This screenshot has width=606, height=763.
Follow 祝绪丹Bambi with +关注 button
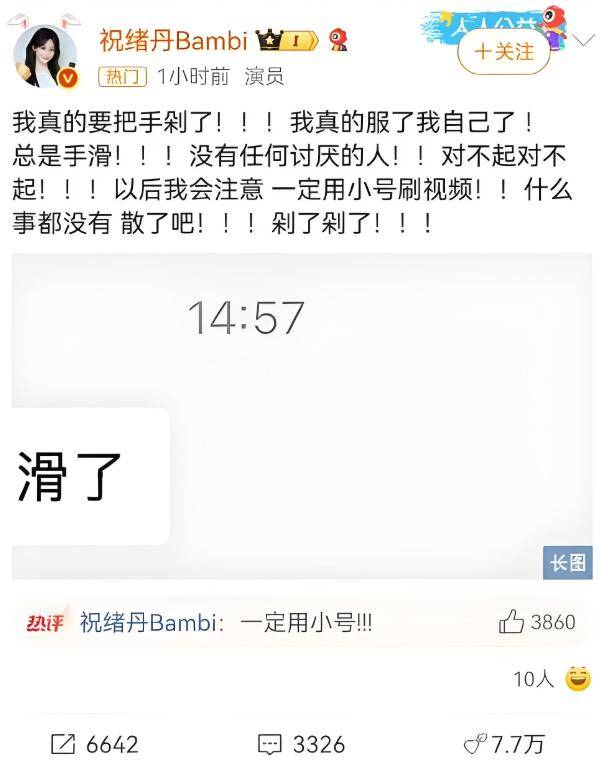click(504, 51)
